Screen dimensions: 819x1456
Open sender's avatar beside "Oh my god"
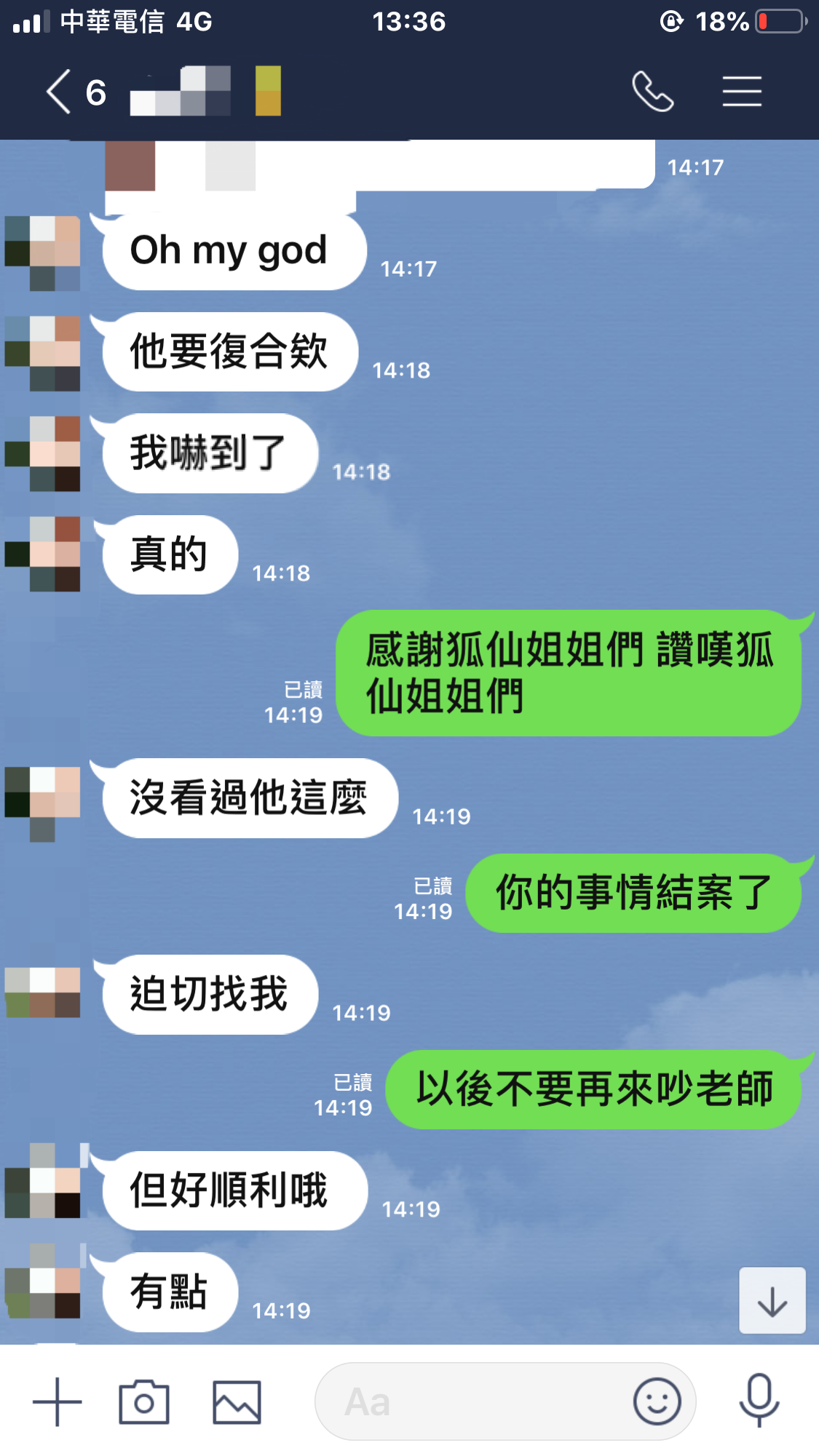43,252
